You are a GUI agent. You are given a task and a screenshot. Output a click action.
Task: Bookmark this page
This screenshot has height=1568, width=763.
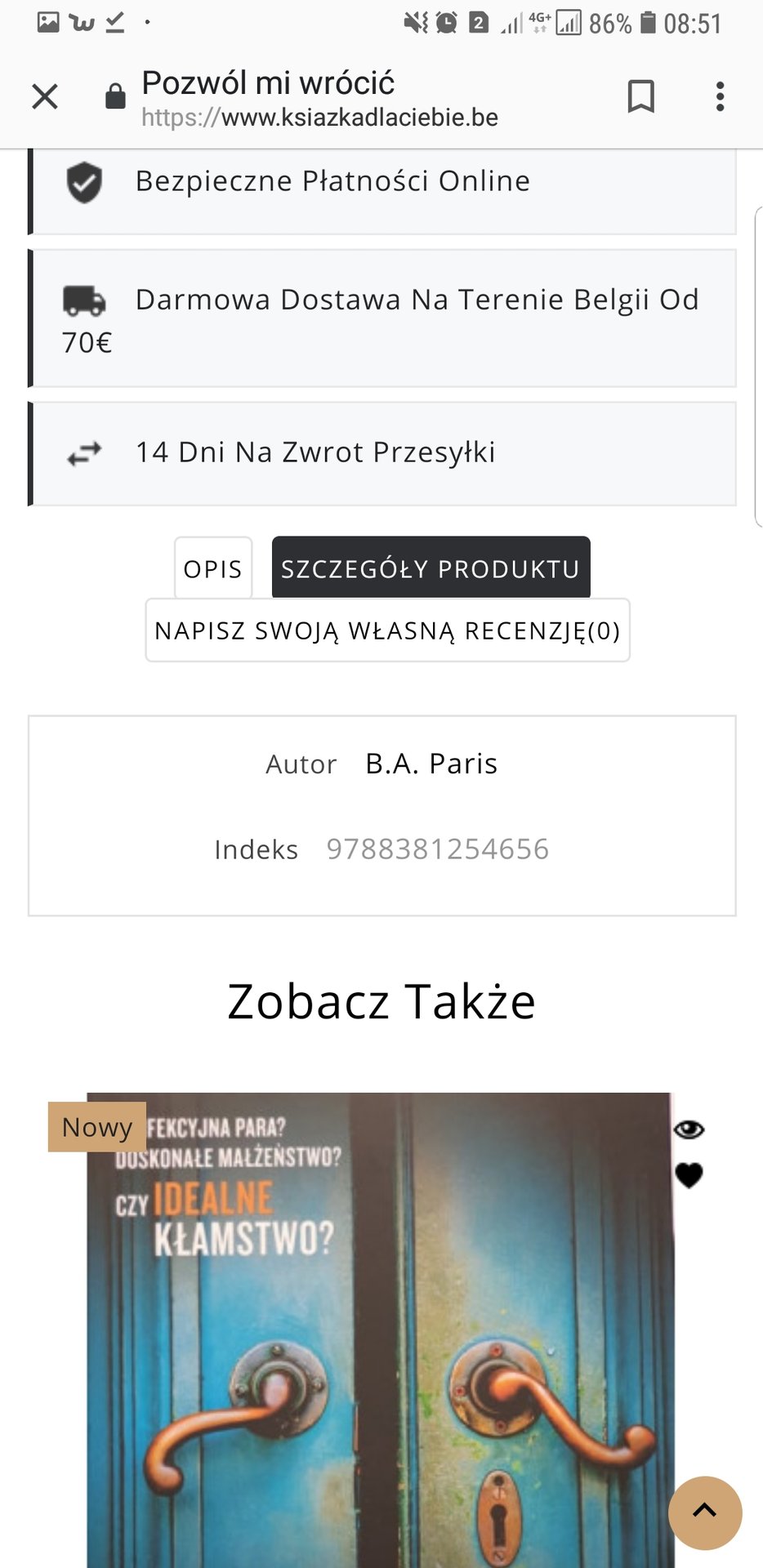[640, 96]
